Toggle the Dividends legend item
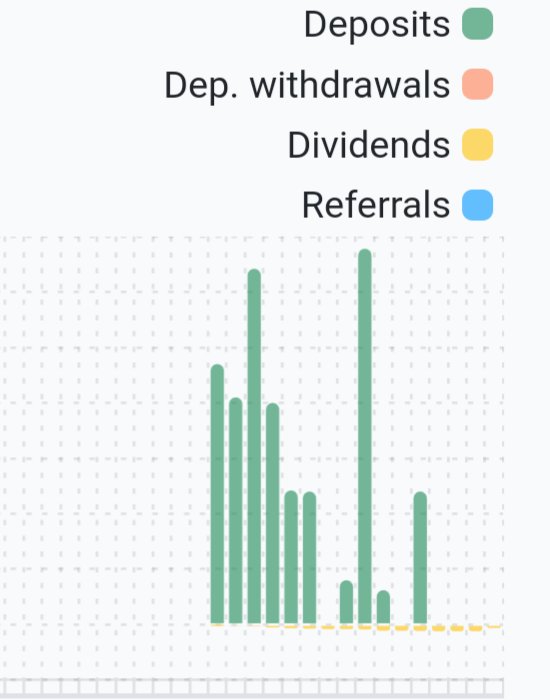 coord(390,145)
